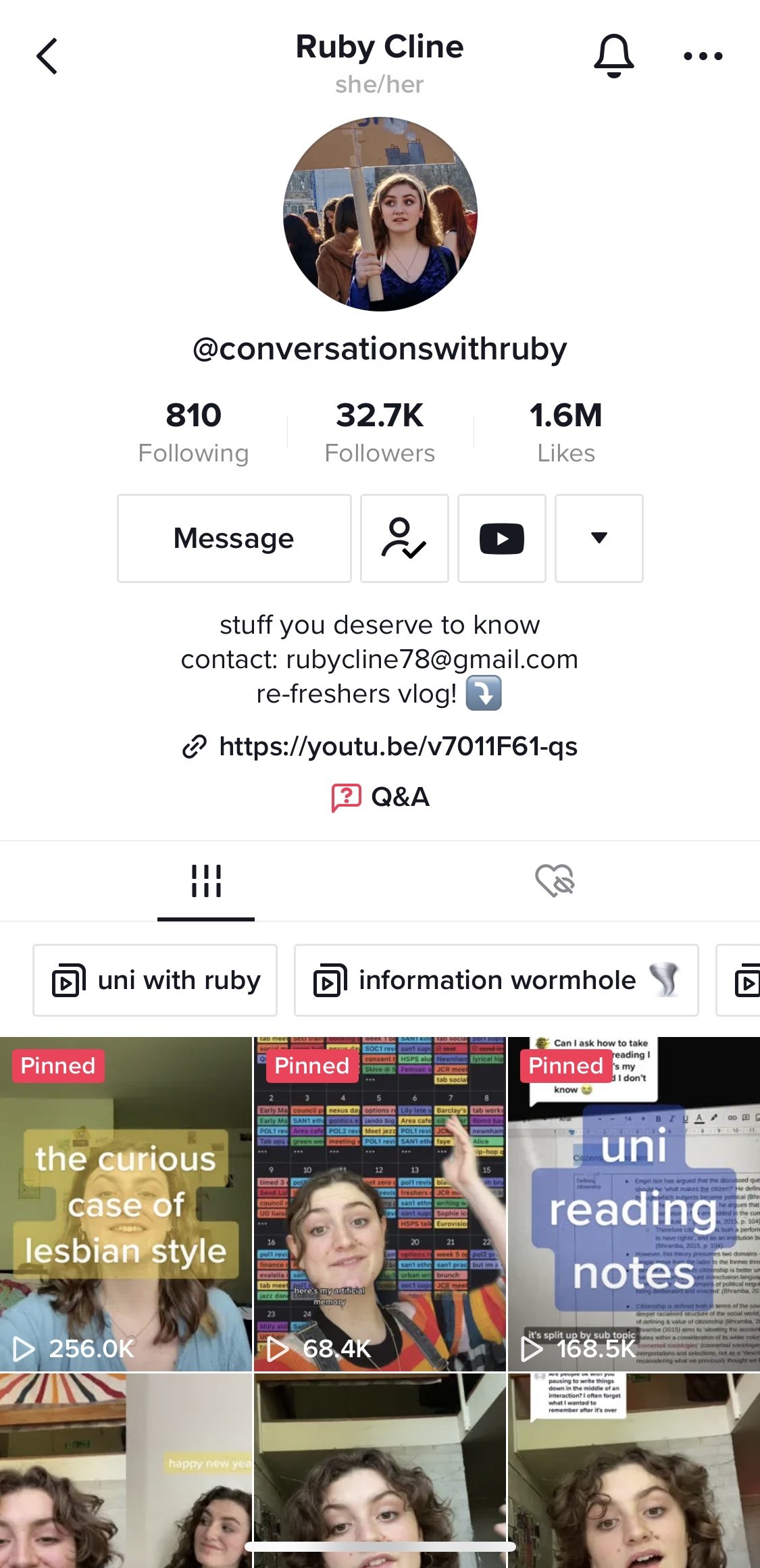Switch to the liked videos tab
The image size is (760, 1568).
[x=555, y=881]
